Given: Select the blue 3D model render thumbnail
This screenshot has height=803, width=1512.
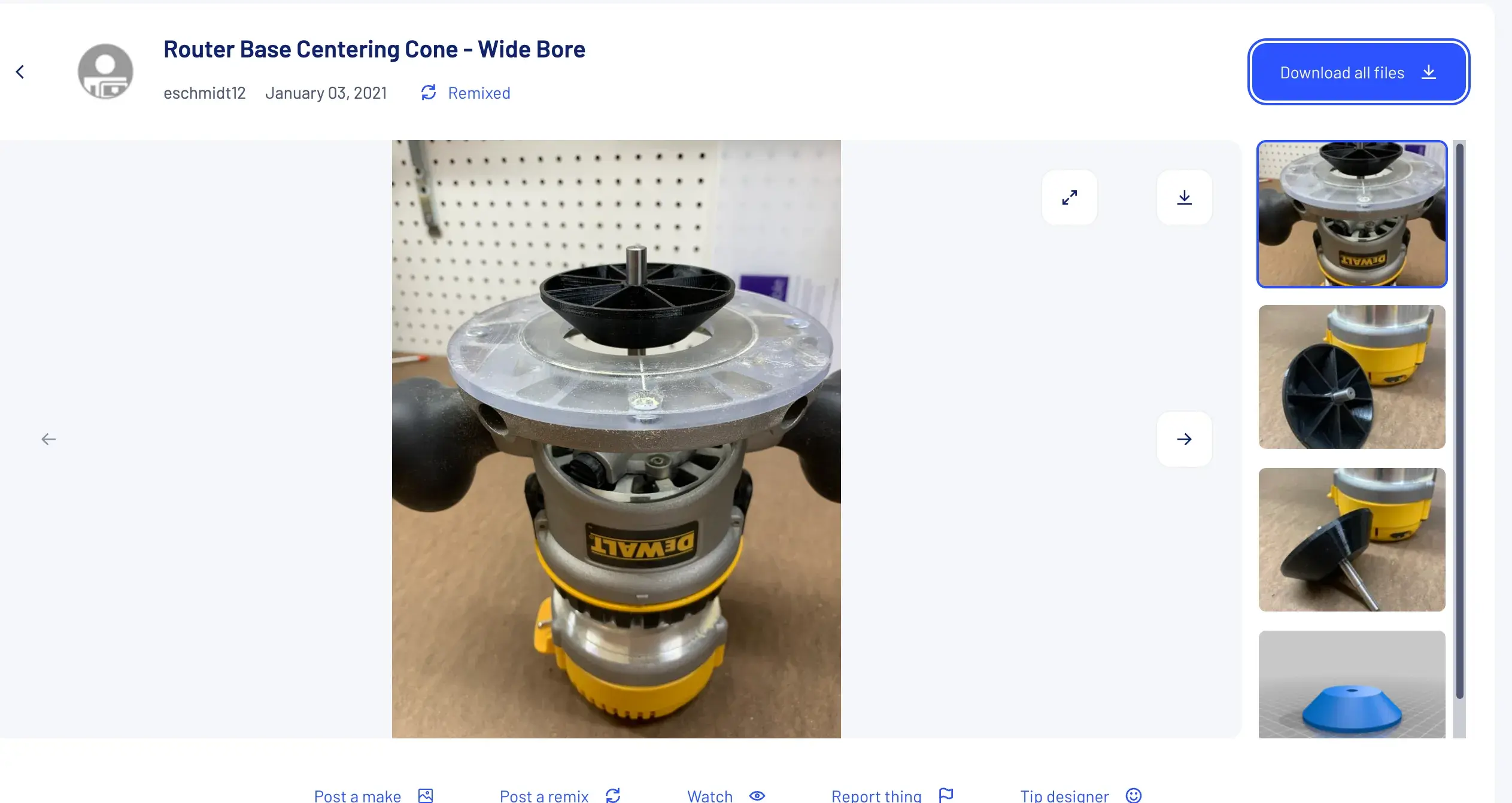Looking at the screenshot, I should pyautogui.click(x=1352, y=685).
